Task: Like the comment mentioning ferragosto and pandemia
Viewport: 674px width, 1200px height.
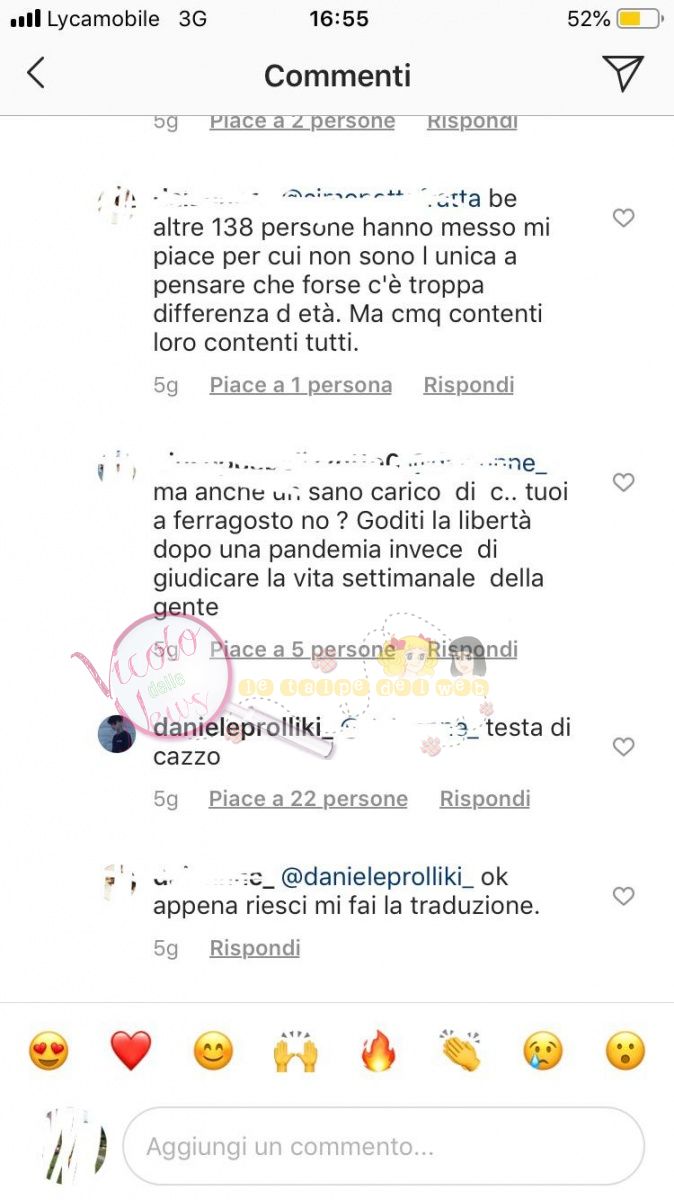Action: (x=623, y=483)
